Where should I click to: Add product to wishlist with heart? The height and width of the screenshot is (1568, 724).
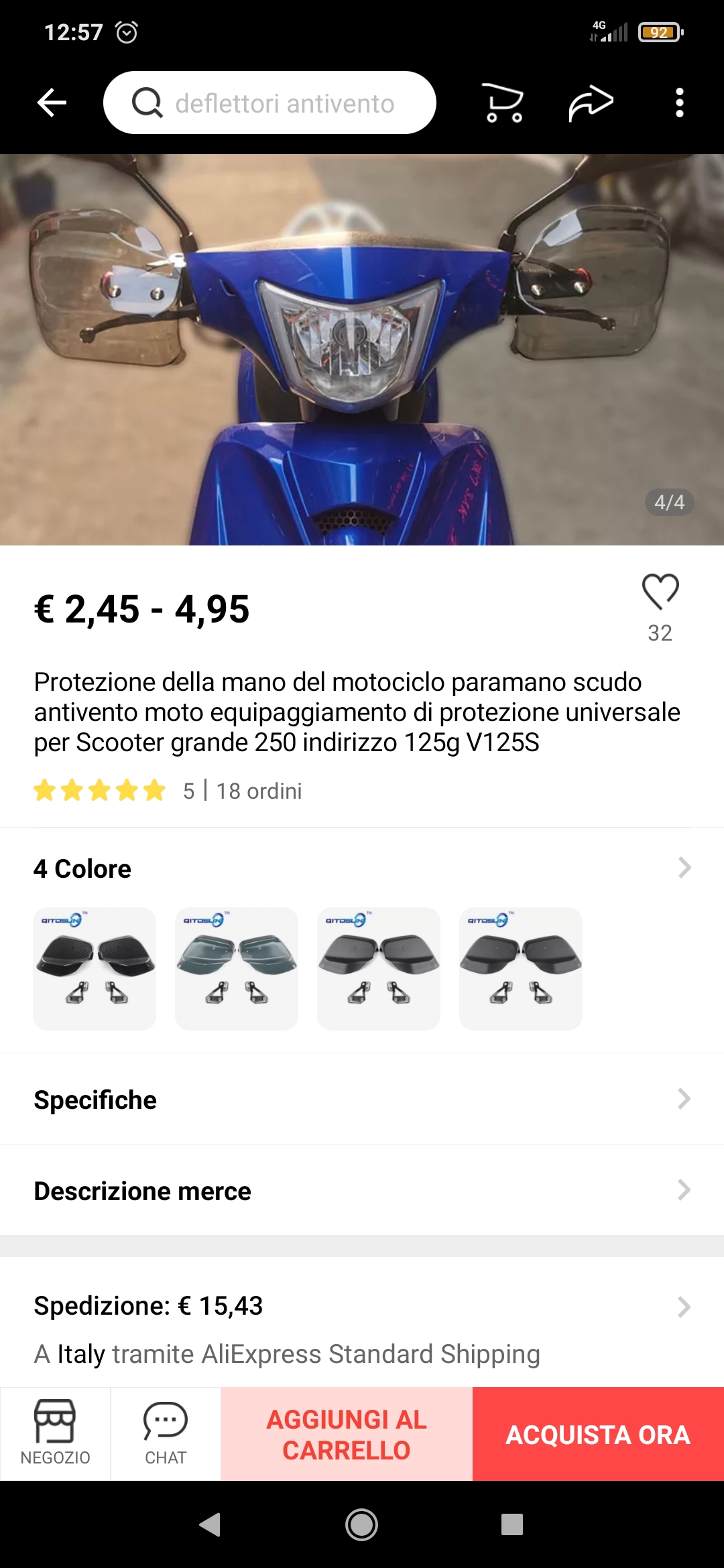pyautogui.click(x=660, y=592)
